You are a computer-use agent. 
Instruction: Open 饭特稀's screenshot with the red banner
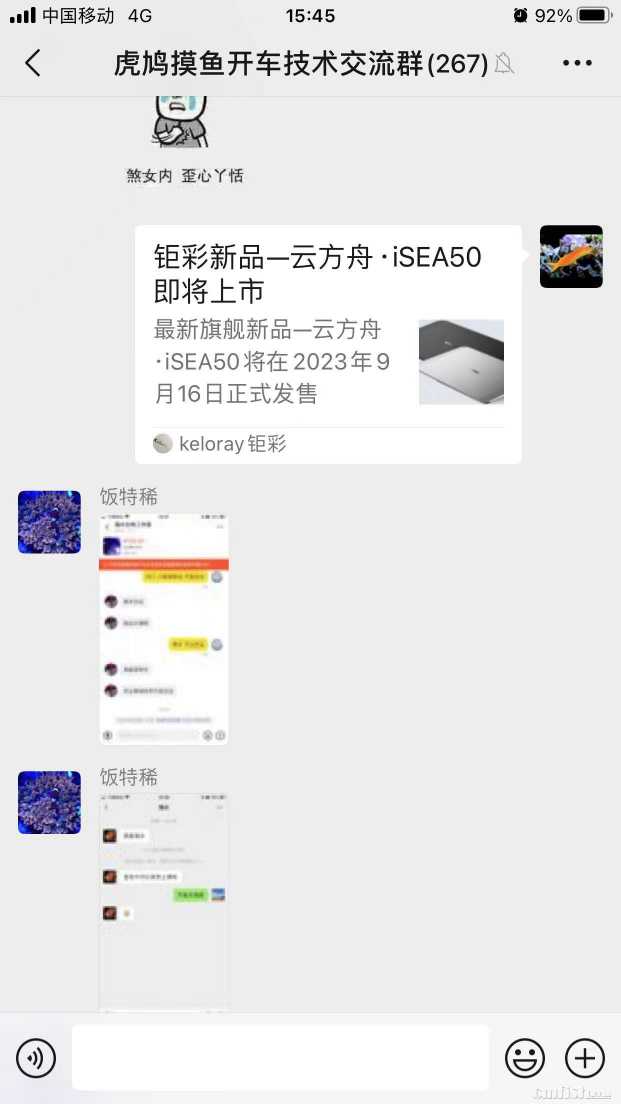163,629
